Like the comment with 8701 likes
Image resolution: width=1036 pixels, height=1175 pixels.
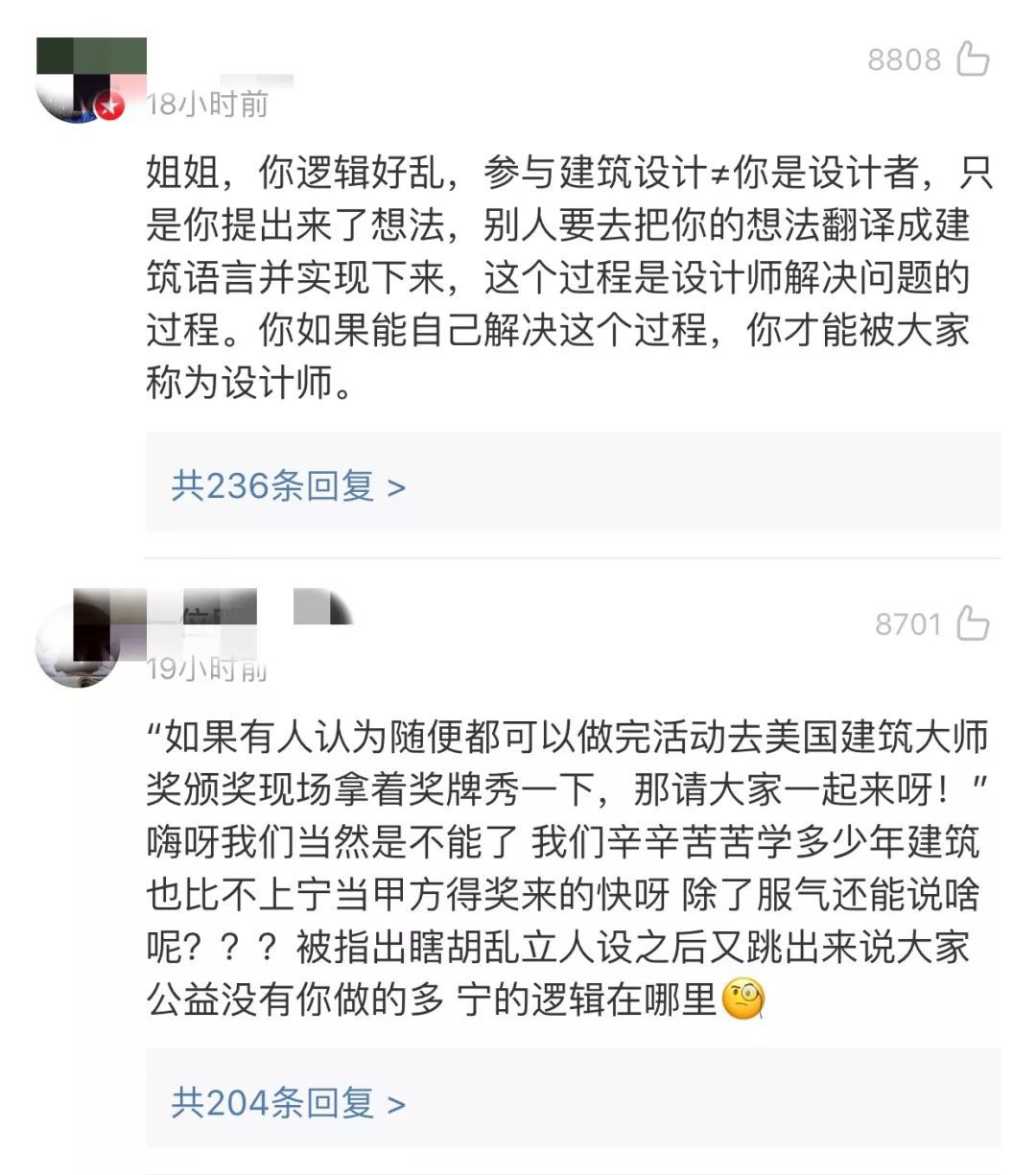tap(973, 624)
